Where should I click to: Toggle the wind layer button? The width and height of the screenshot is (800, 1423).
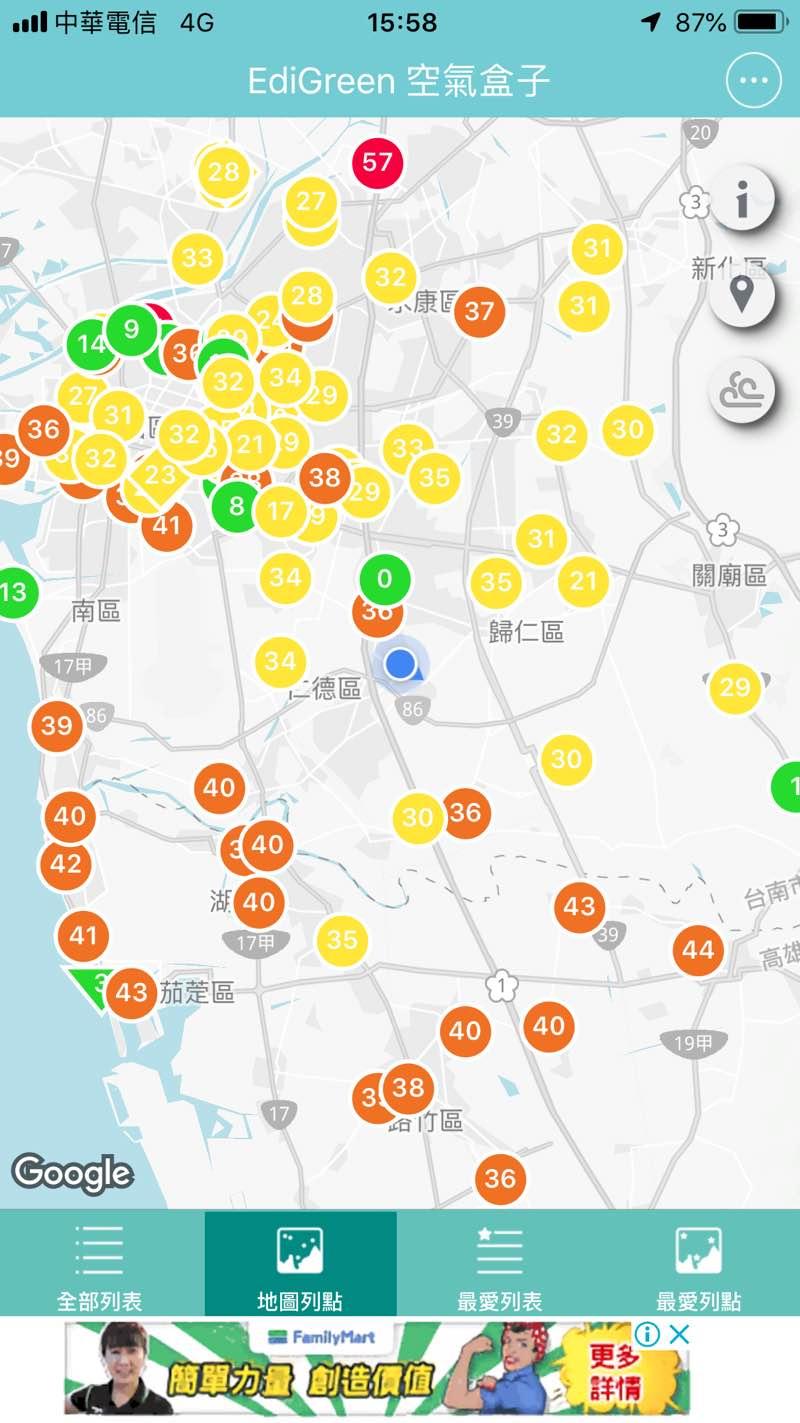coord(741,390)
